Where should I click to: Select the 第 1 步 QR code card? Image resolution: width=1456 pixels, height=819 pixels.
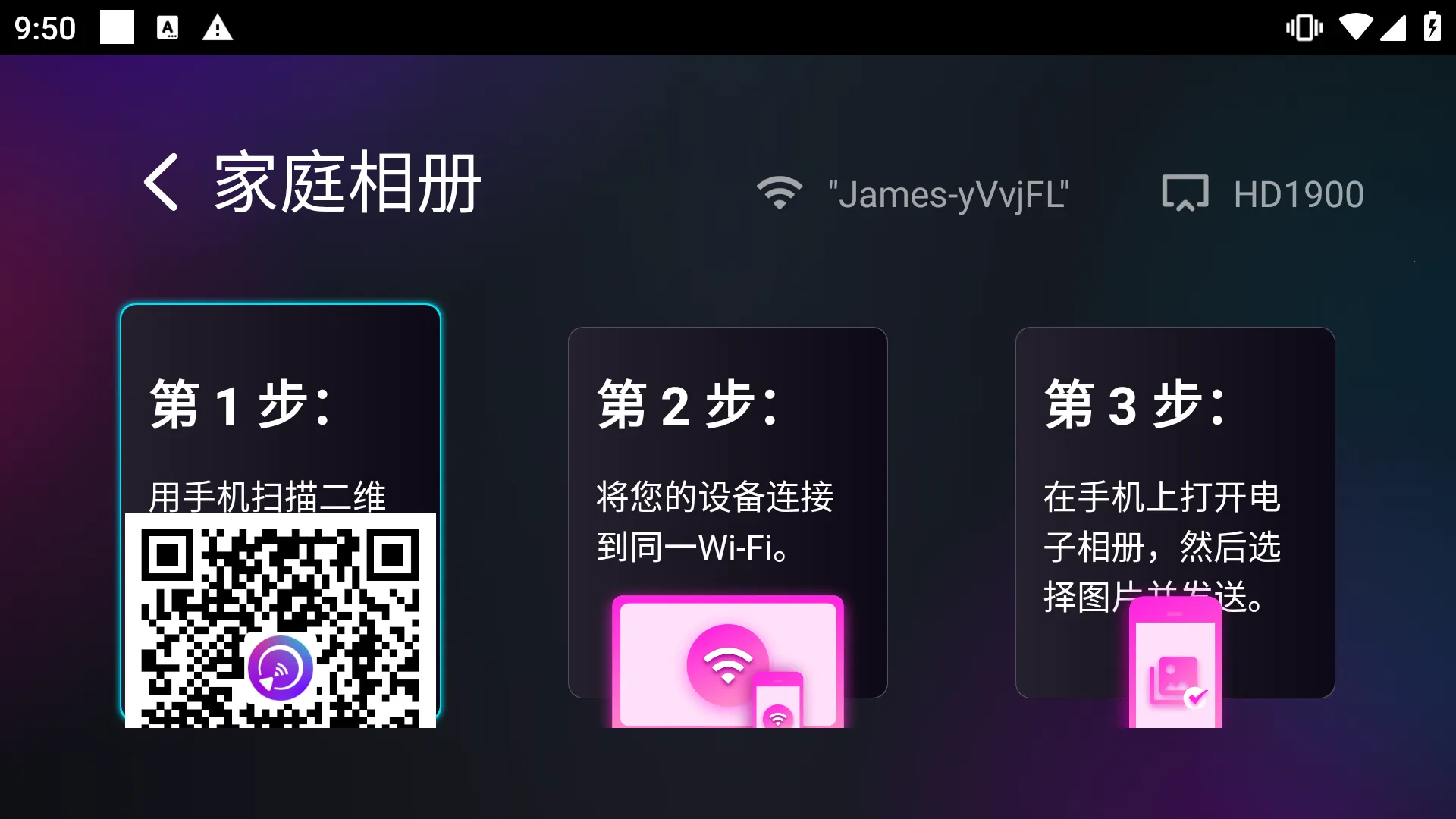281,425
